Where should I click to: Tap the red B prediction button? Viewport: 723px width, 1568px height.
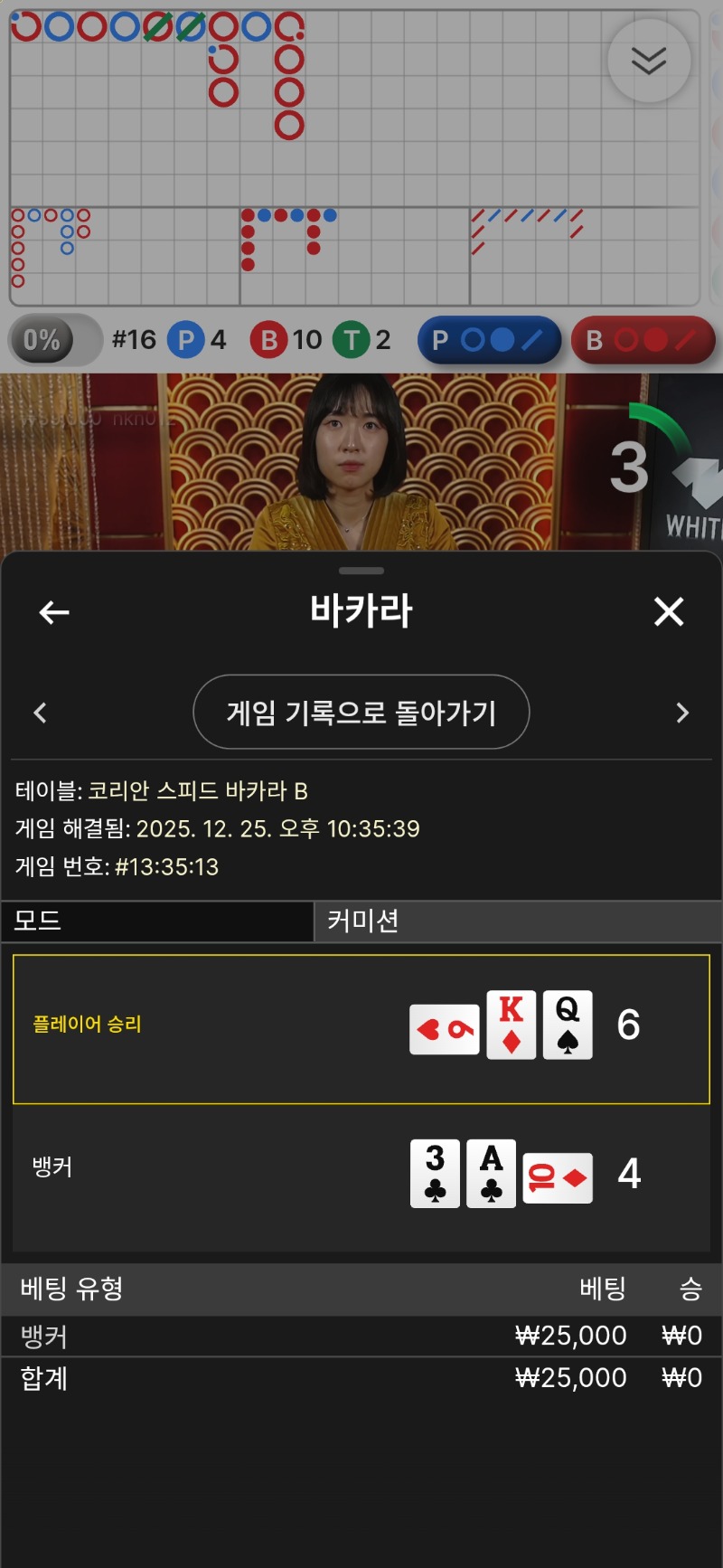pos(643,340)
